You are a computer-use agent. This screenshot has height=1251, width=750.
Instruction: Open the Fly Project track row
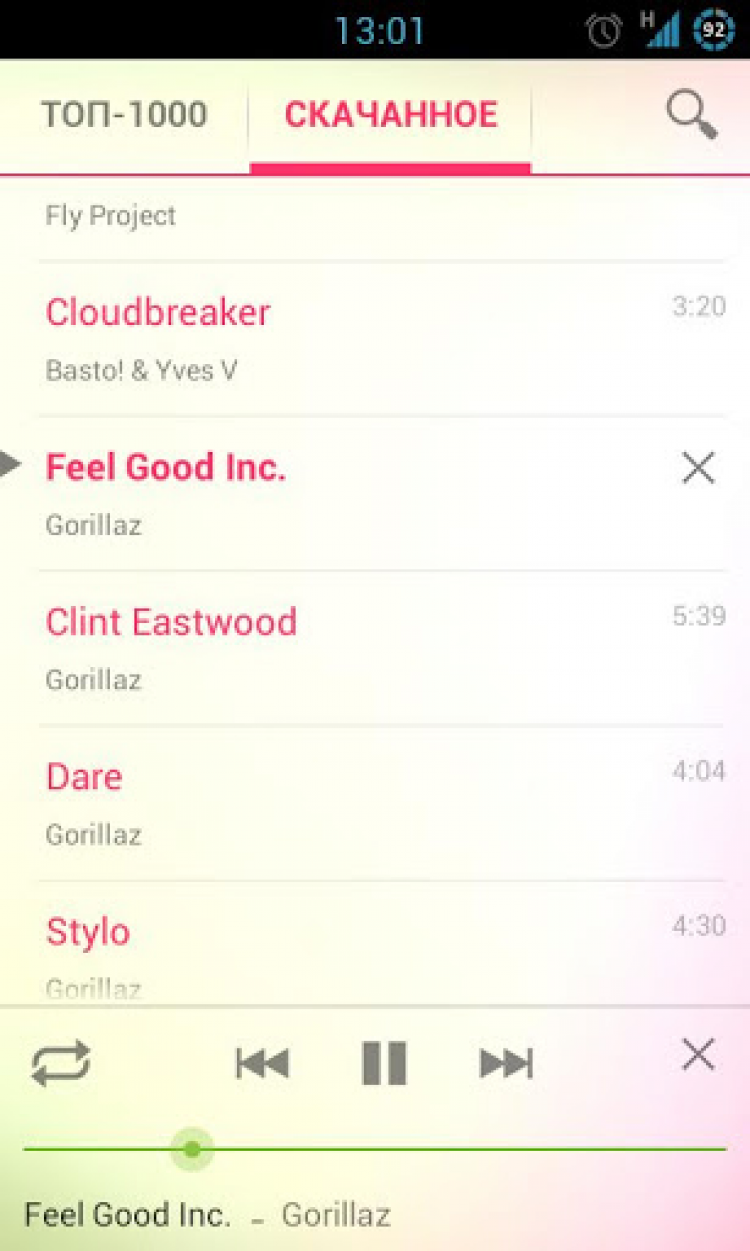300,216
